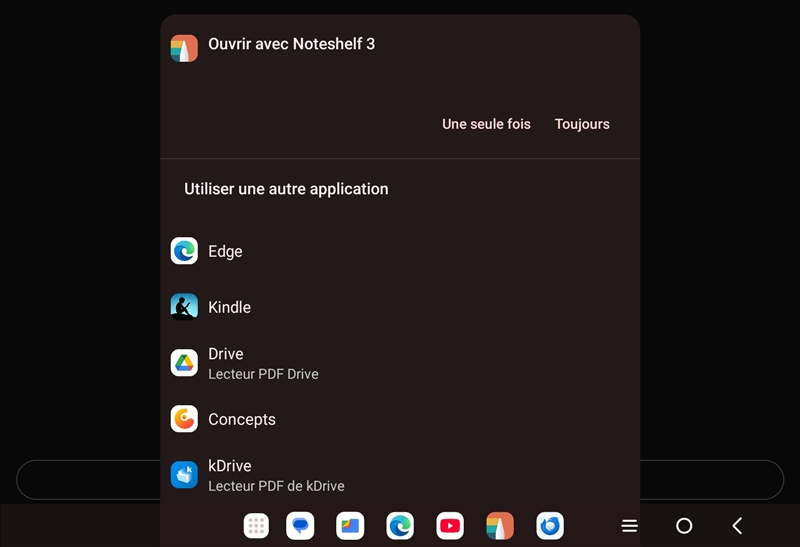Launch YouTube from the taskbar
The width and height of the screenshot is (800, 547).
coord(450,526)
